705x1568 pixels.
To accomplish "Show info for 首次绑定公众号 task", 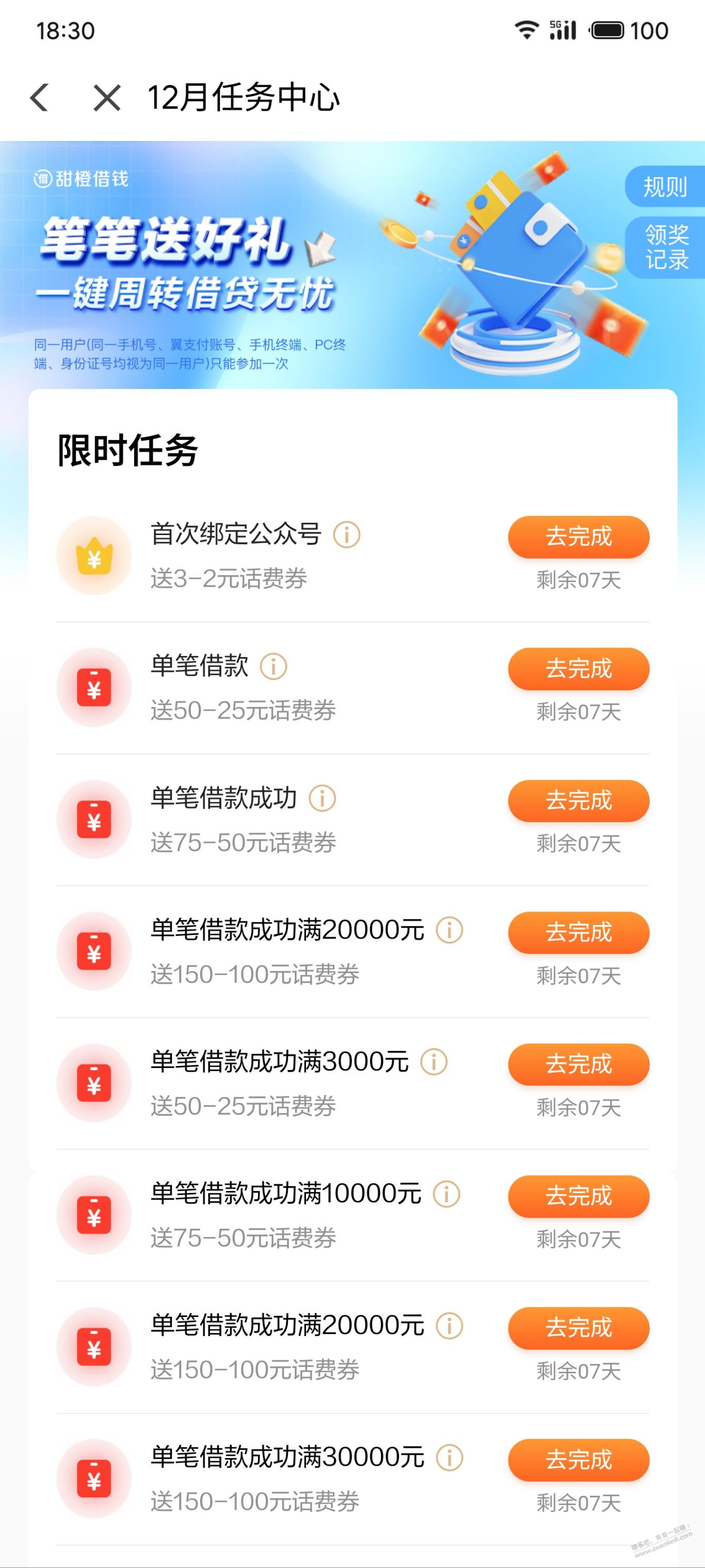I will click(347, 535).
